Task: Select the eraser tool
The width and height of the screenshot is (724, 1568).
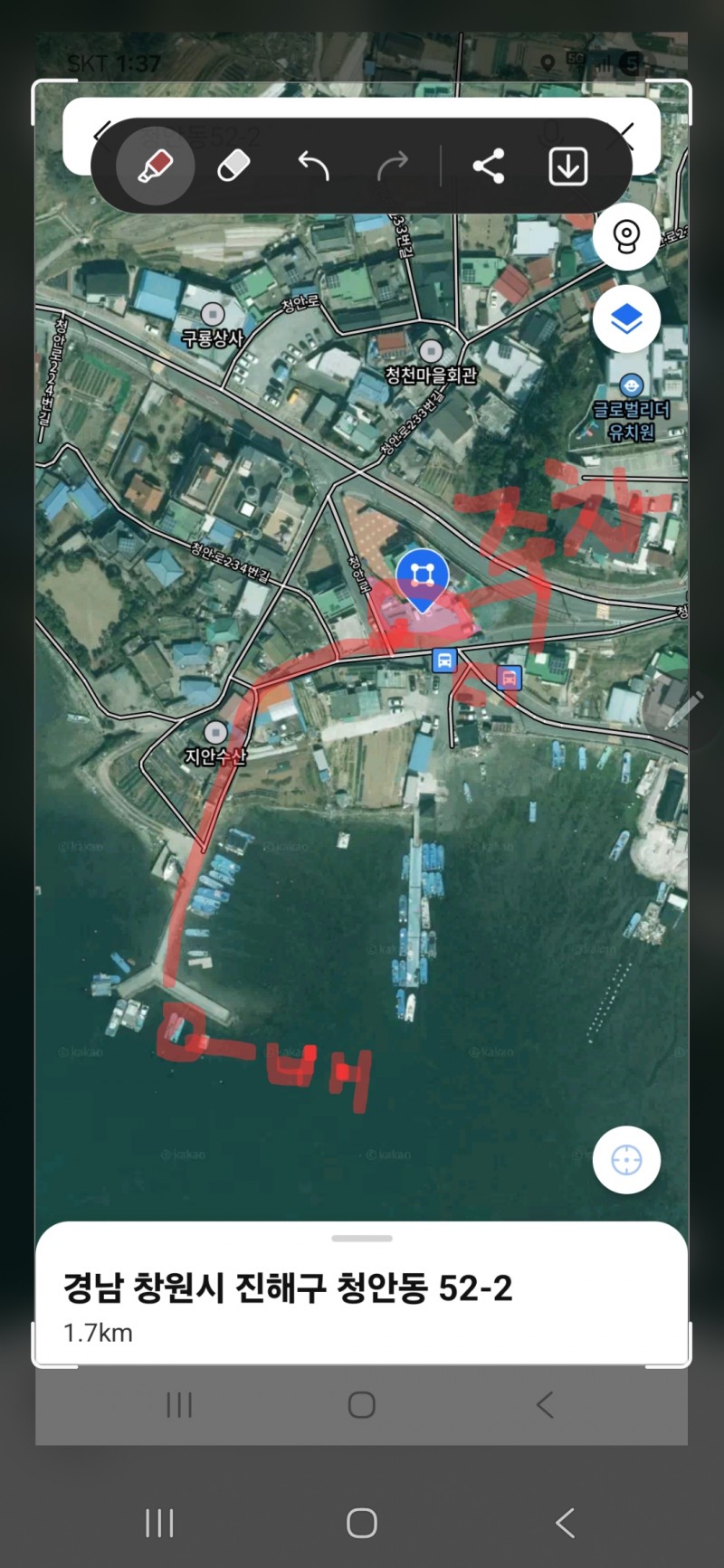Action: point(233,166)
